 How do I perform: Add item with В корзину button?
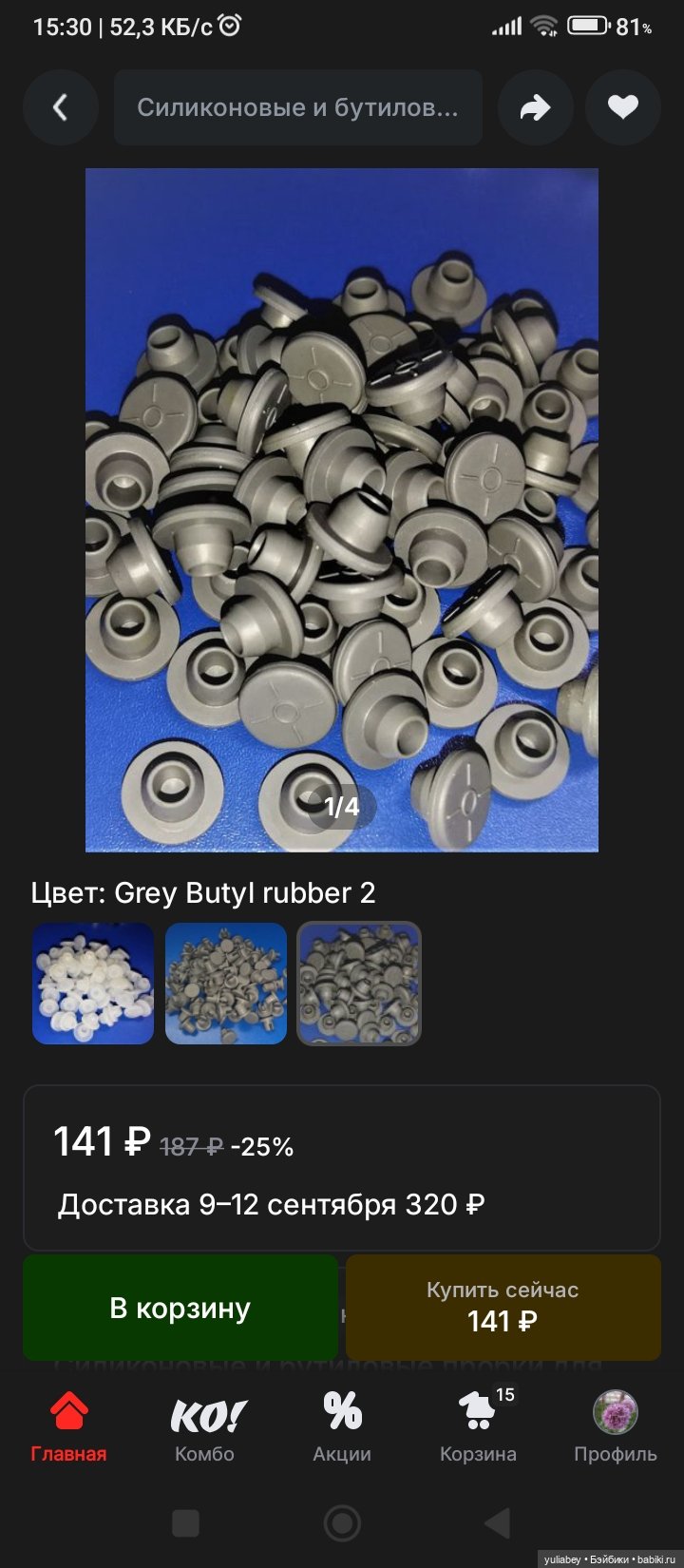tap(180, 1308)
